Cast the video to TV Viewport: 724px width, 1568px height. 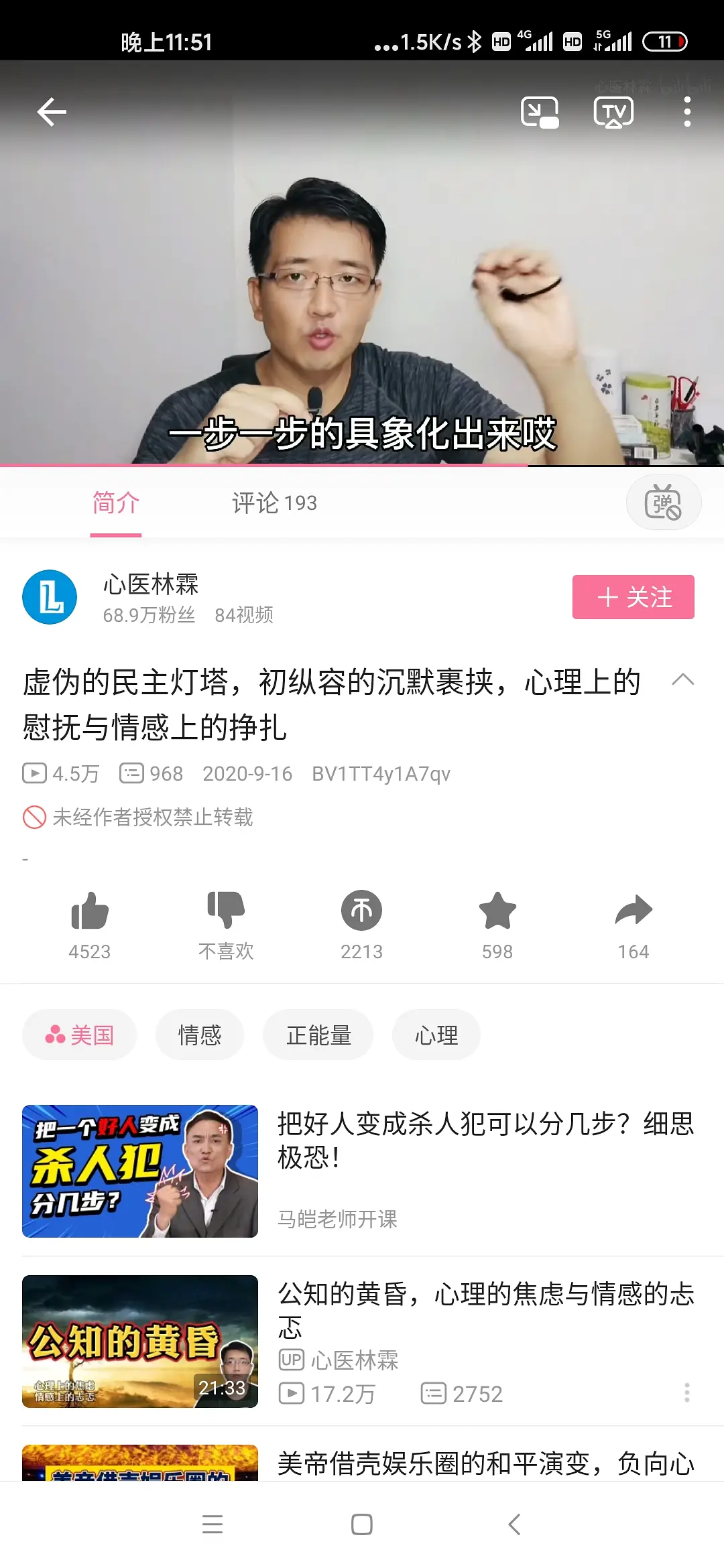click(x=613, y=112)
